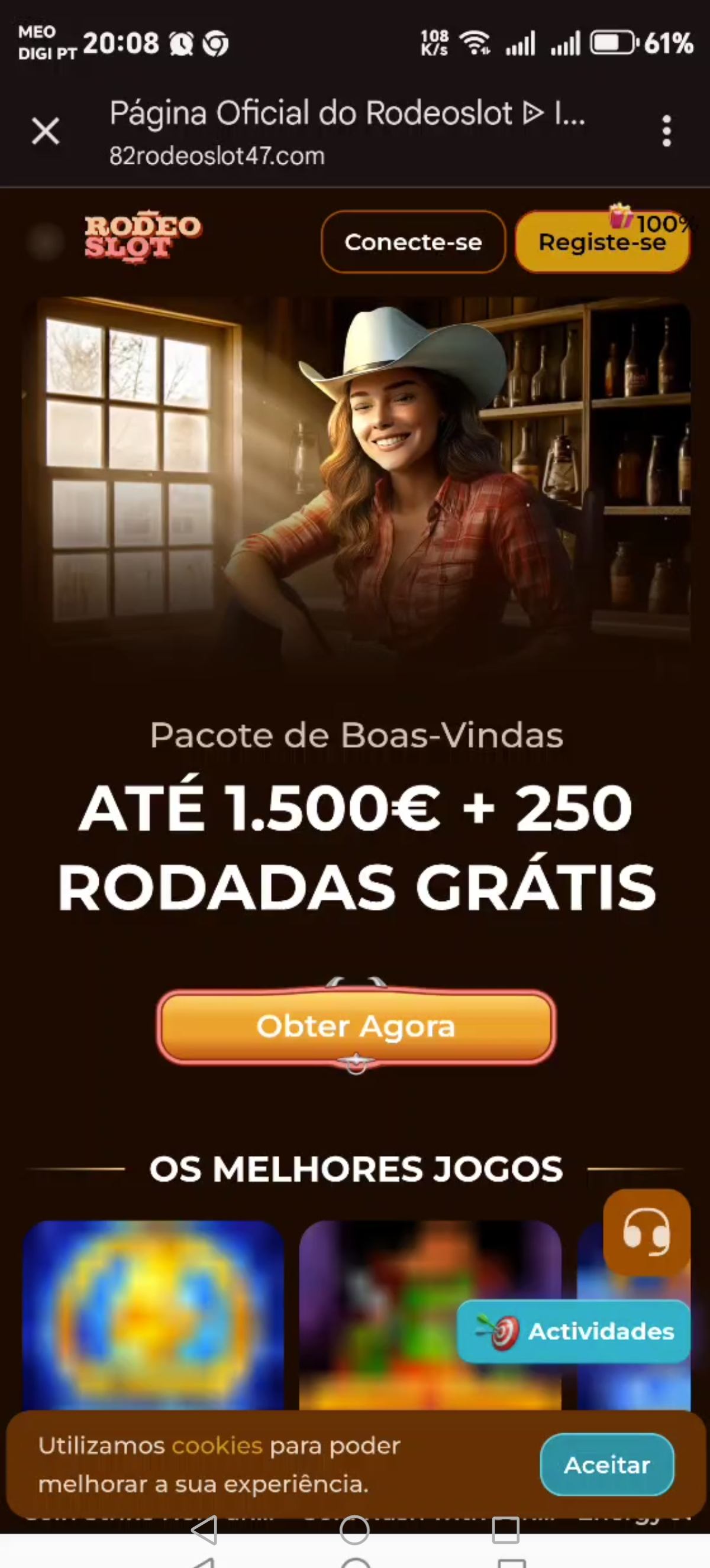Accept cookies with the Aceitar button

(x=606, y=1465)
